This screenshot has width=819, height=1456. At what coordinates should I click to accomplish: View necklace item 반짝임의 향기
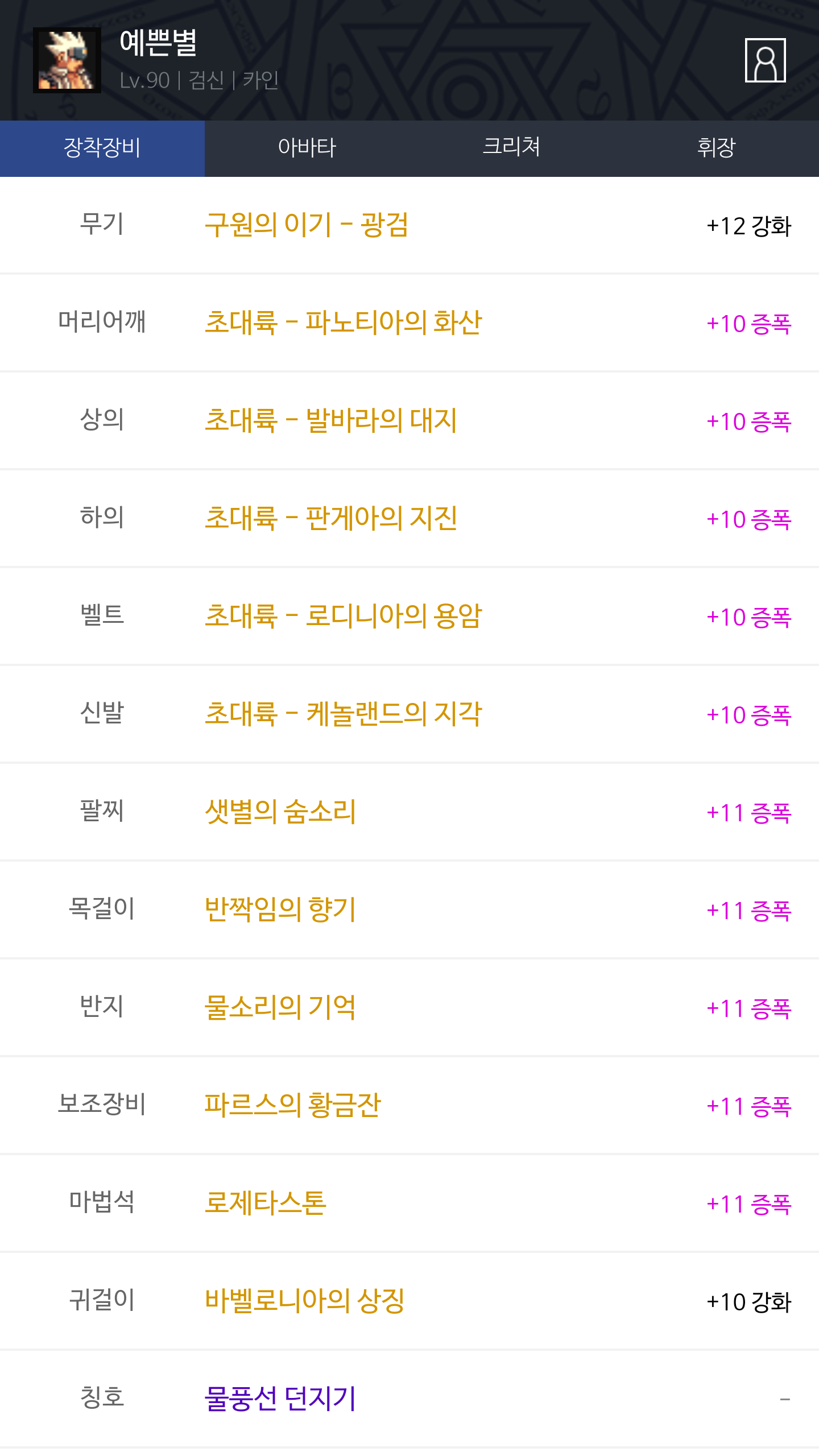click(x=280, y=909)
